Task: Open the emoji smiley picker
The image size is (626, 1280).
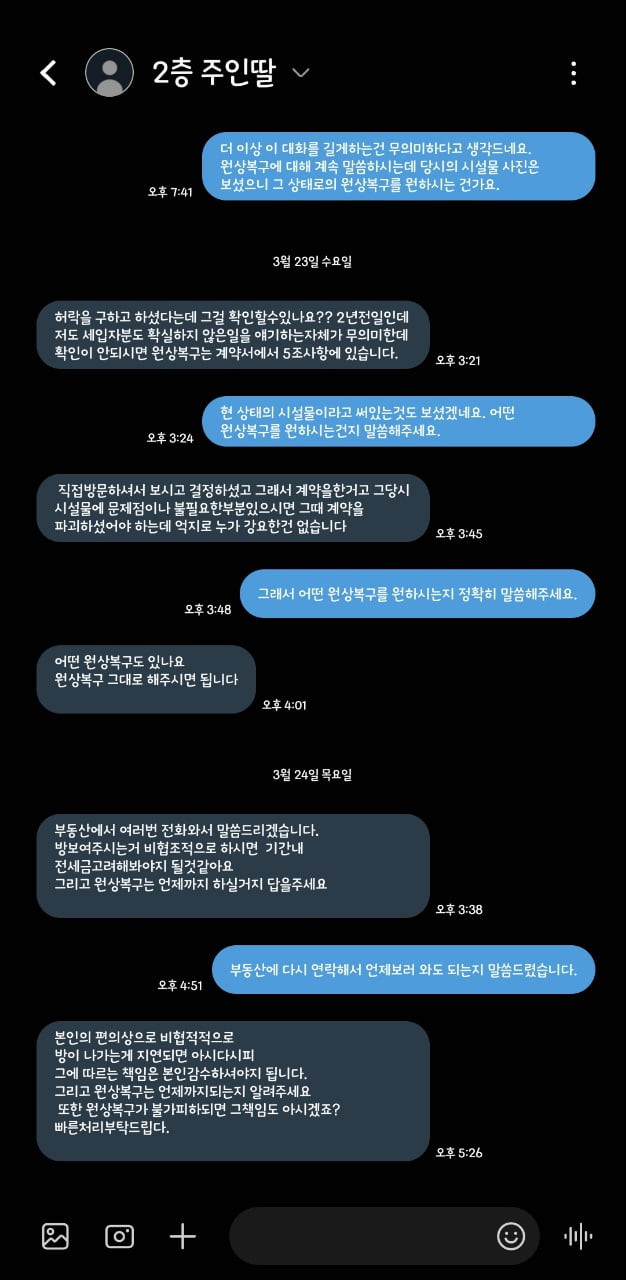Action: pyautogui.click(x=511, y=1236)
